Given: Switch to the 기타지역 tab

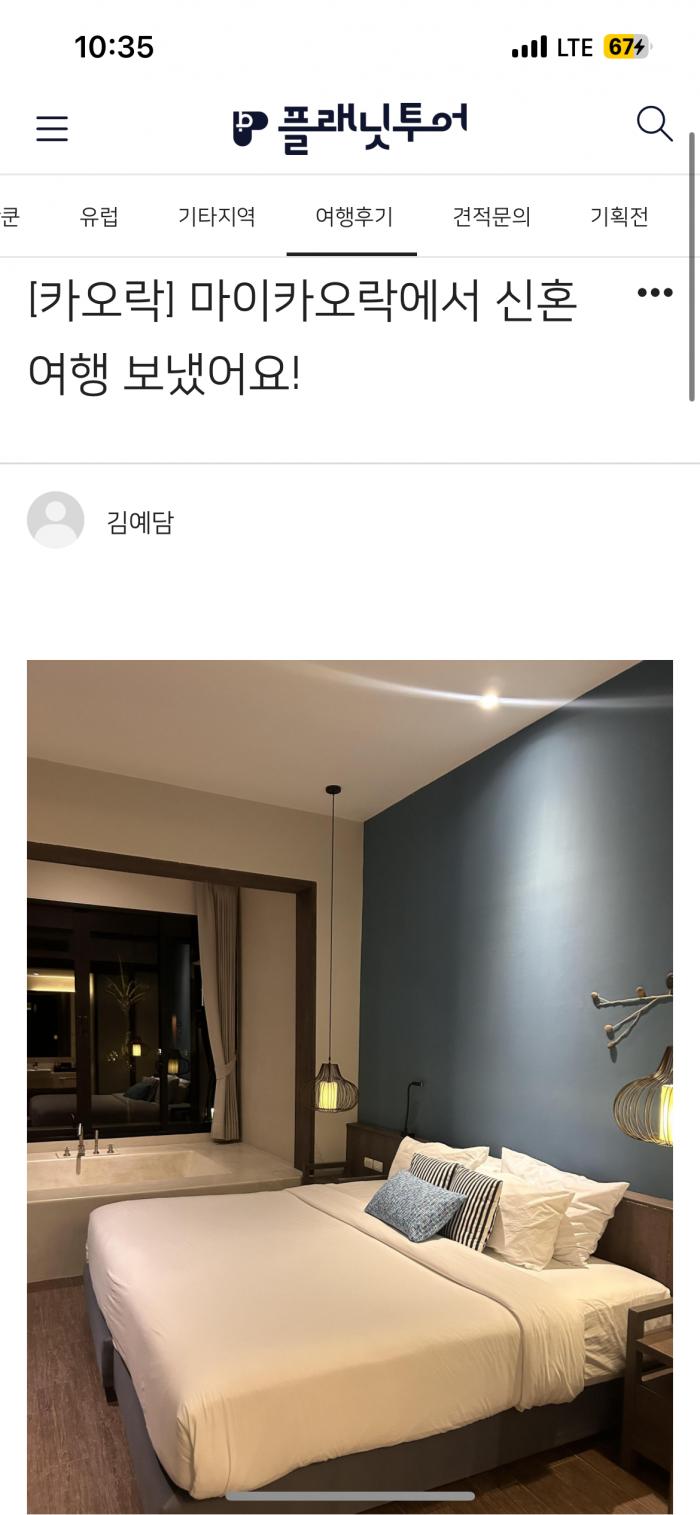Looking at the screenshot, I should point(217,216).
